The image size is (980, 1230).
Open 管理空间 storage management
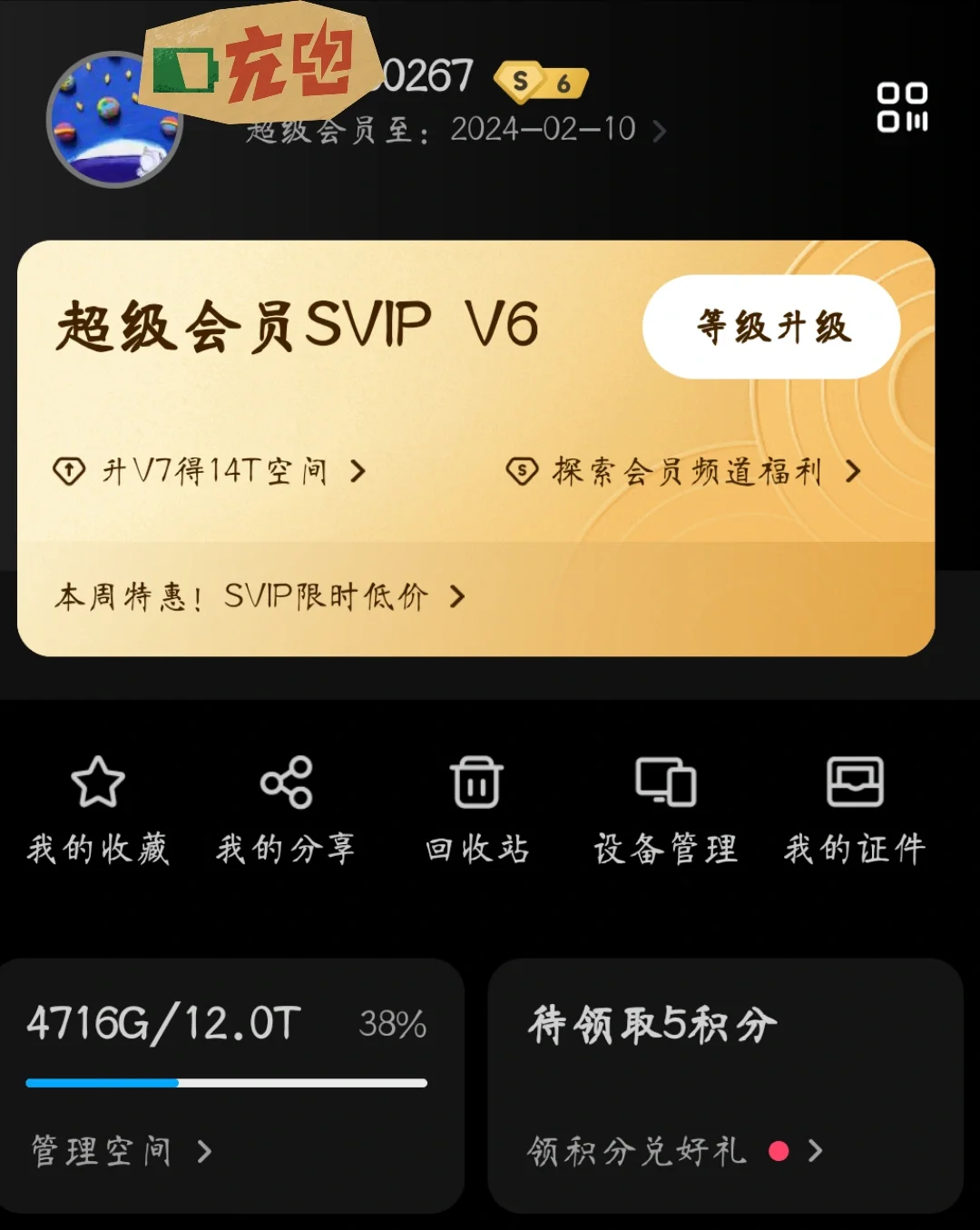[121, 1151]
